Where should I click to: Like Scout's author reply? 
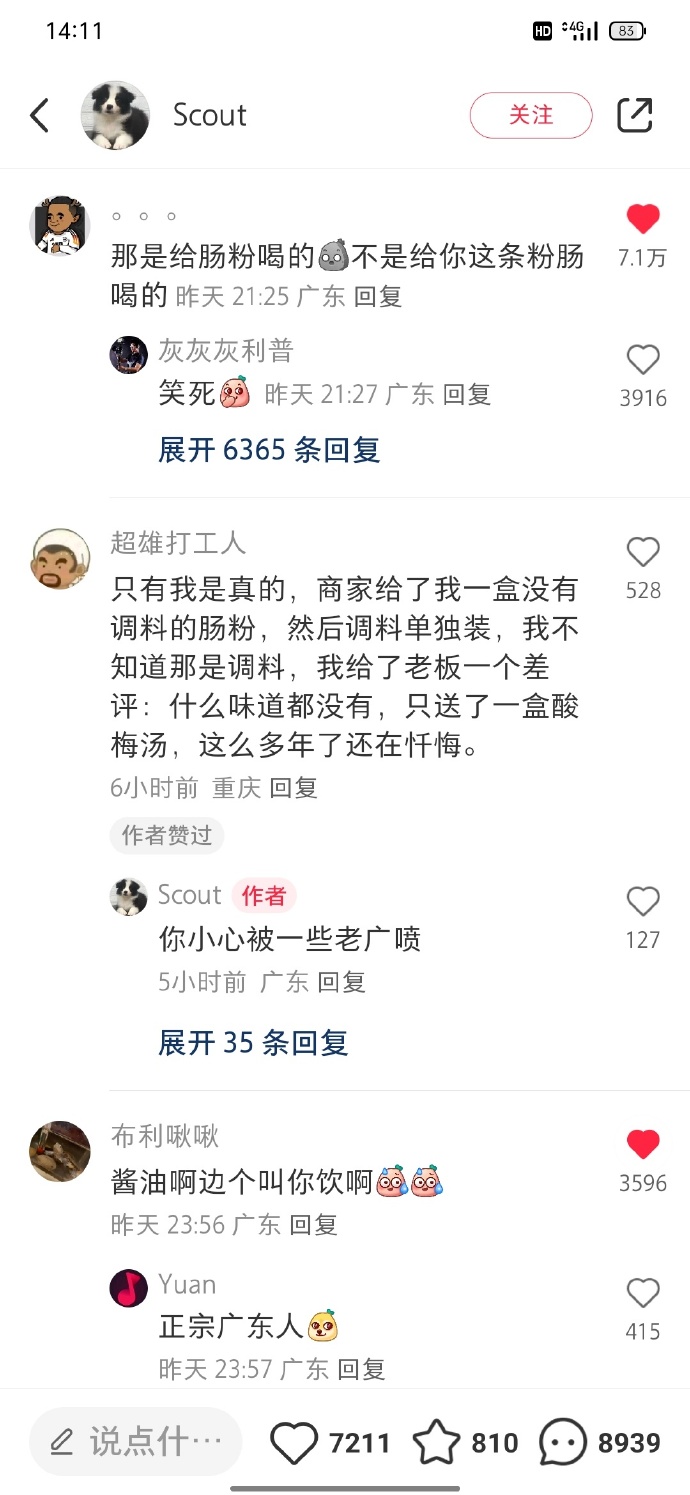pyautogui.click(x=643, y=902)
